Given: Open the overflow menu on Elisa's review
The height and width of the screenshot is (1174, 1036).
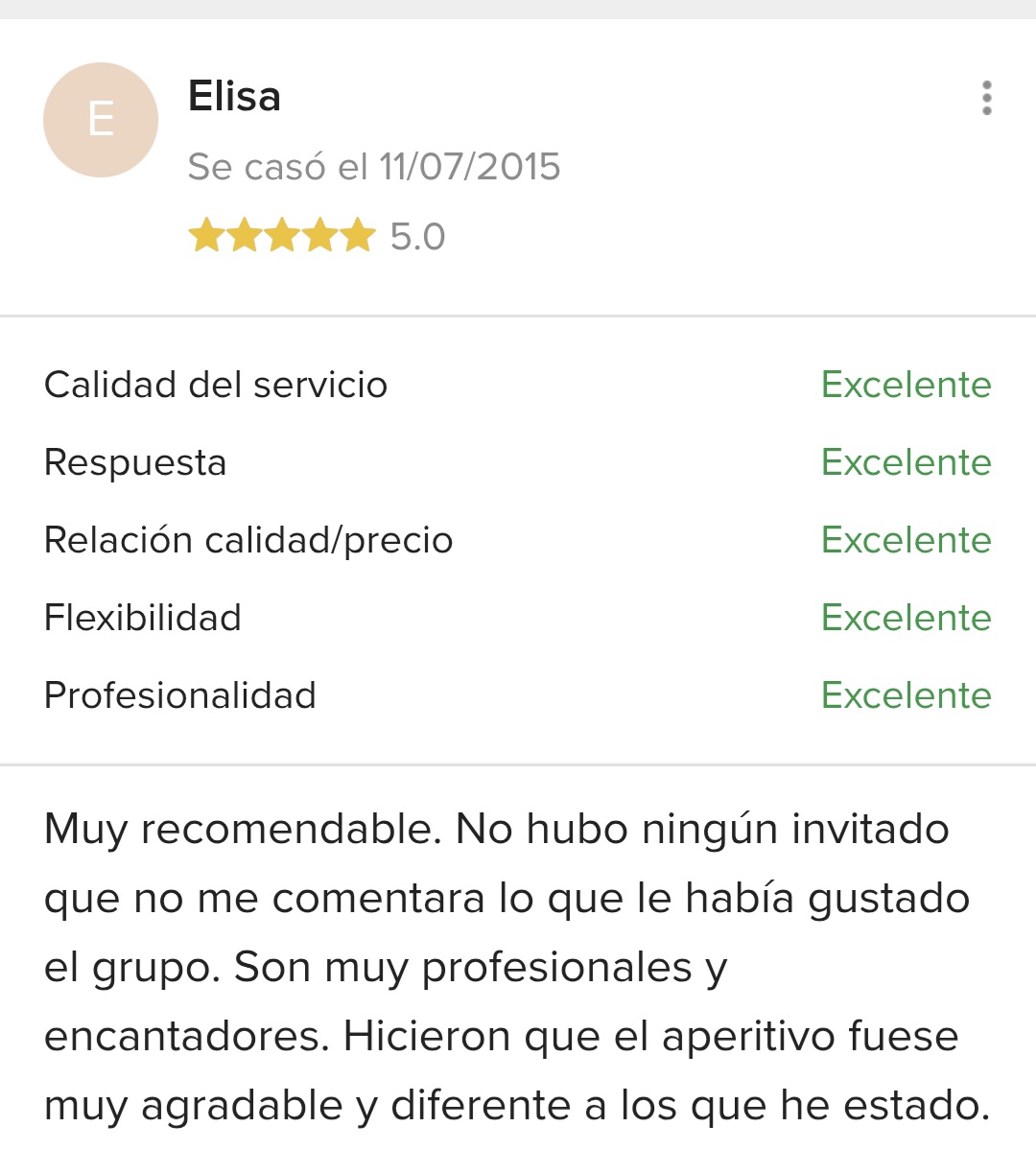Looking at the screenshot, I should pos(986,98).
